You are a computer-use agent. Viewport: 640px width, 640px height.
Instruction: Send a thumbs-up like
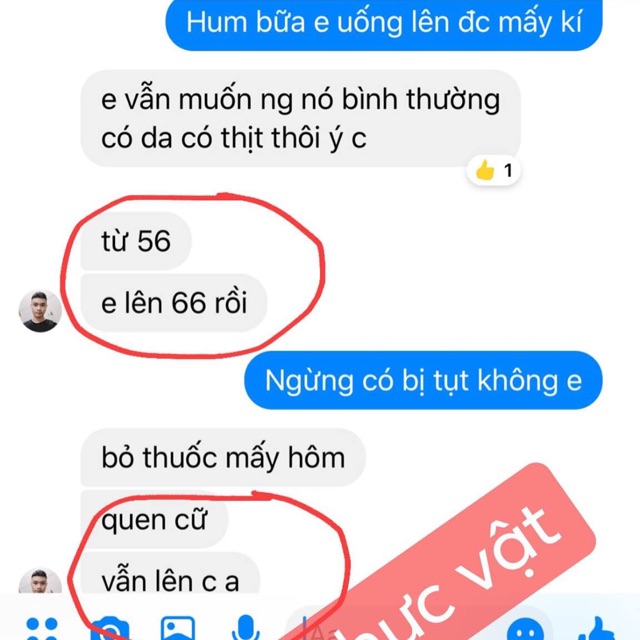[x=597, y=629]
